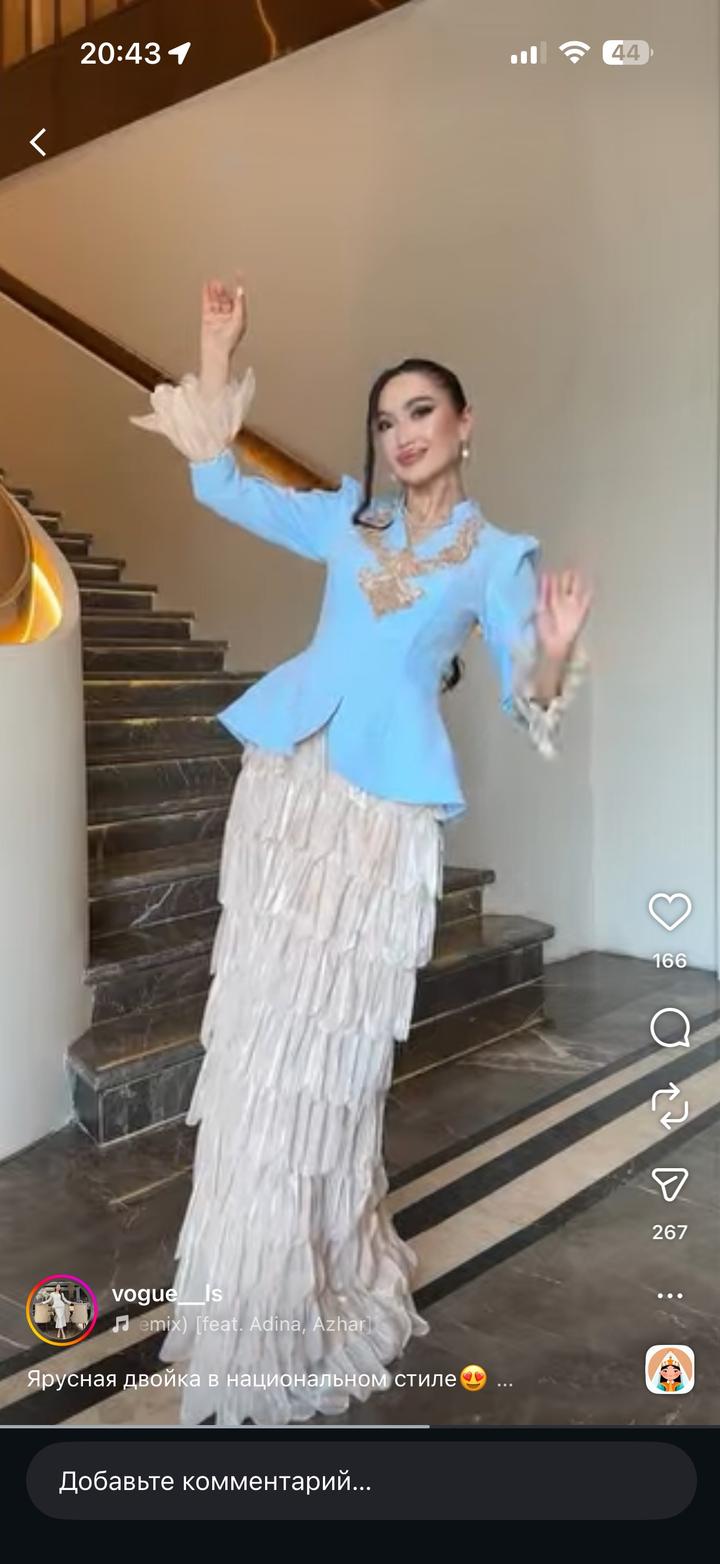Tap the back arrow to exit the reel
The image size is (720, 1564).
coord(38,141)
